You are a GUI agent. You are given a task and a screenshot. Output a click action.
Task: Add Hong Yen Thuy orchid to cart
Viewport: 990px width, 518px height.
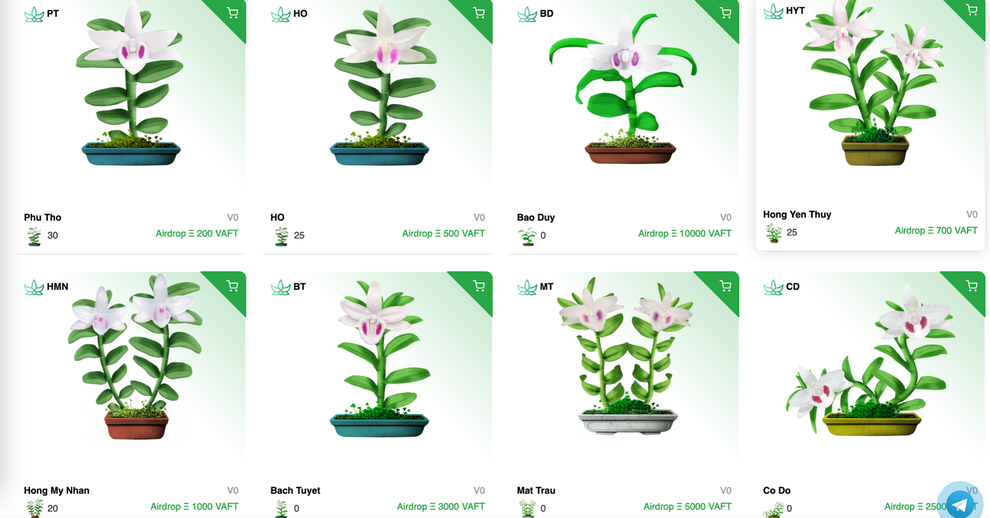(972, 10)
